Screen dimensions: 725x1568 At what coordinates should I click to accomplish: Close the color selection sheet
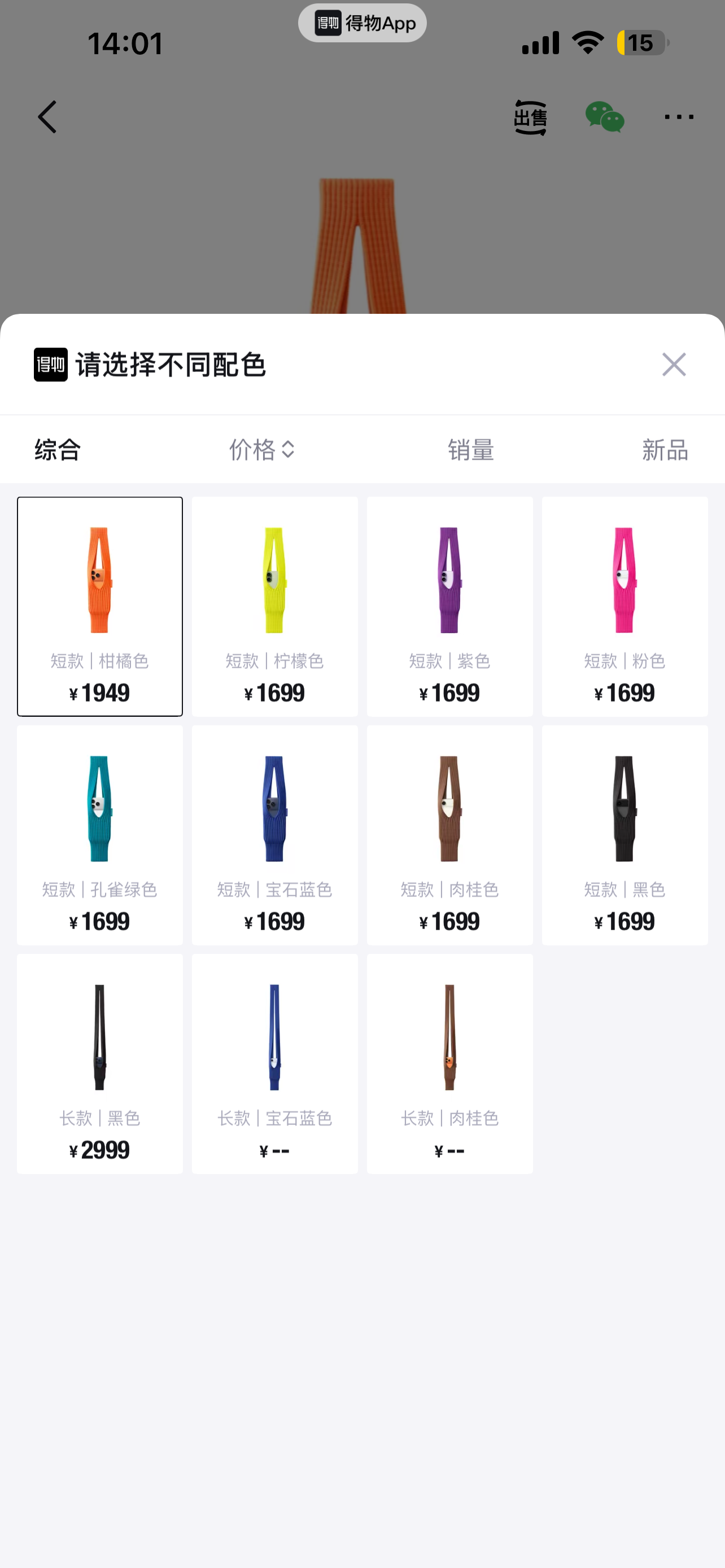673,365
